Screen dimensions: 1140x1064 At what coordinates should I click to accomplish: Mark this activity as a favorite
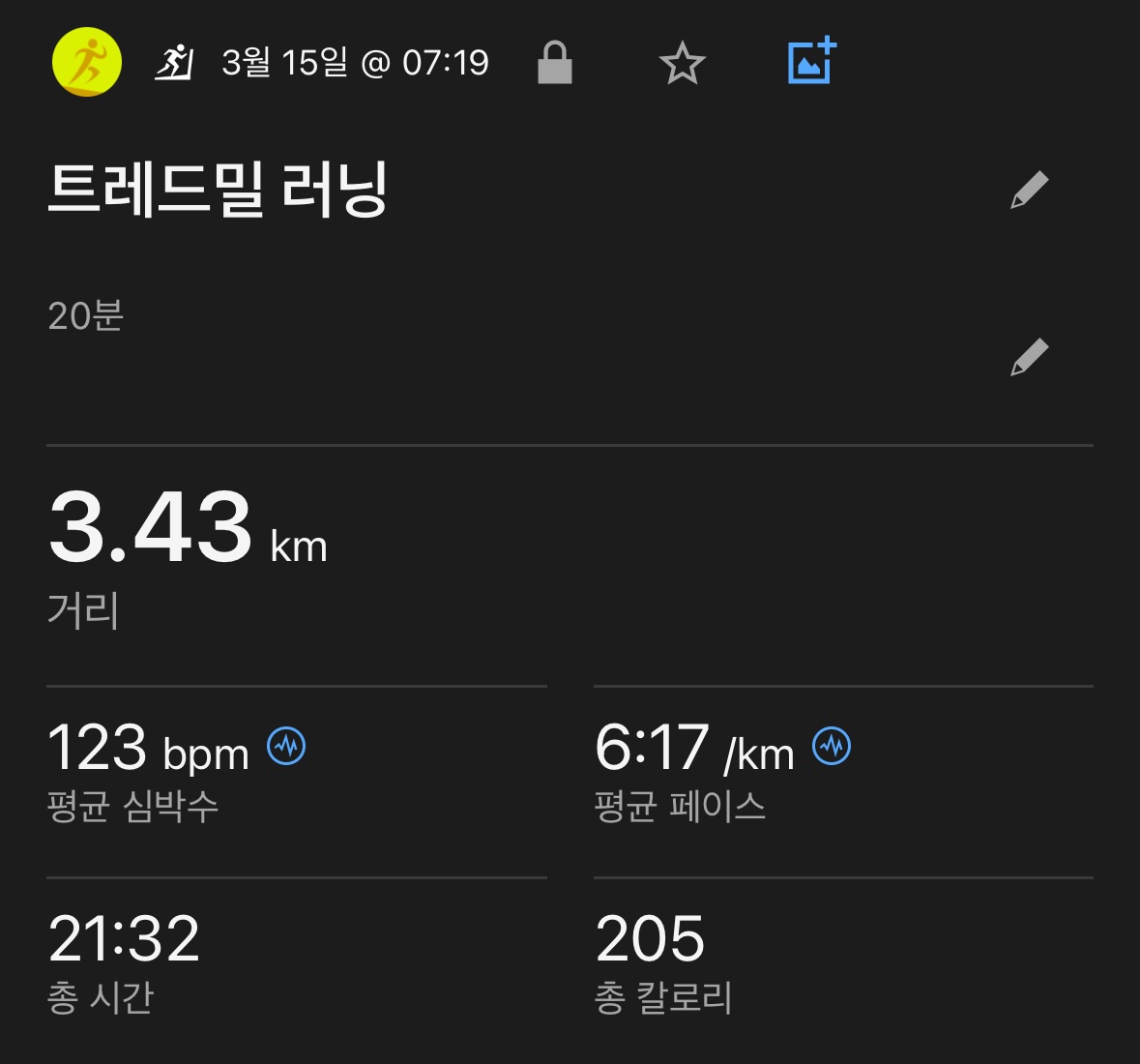click(x=683, y=64)
